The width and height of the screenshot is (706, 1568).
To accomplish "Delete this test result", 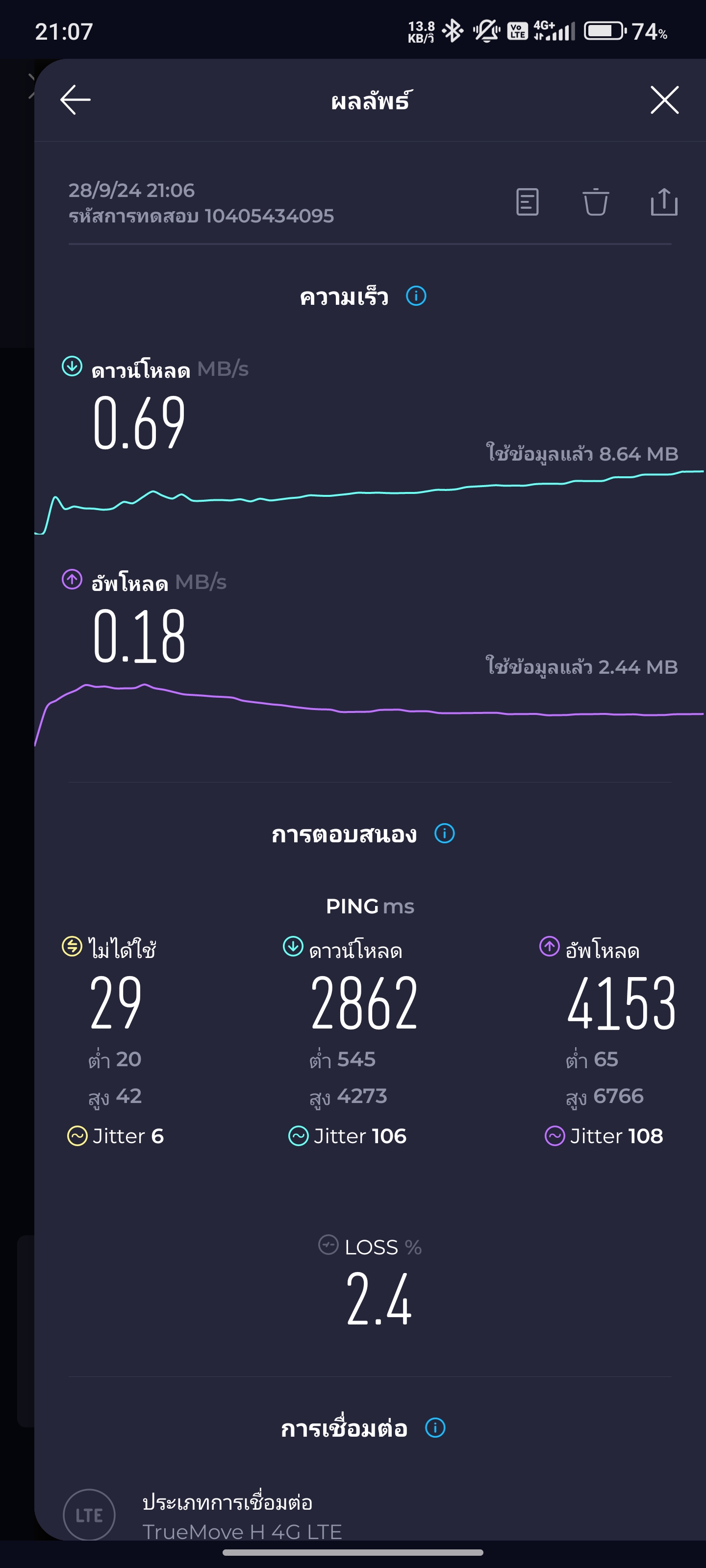I will click(x=595, y=202).
